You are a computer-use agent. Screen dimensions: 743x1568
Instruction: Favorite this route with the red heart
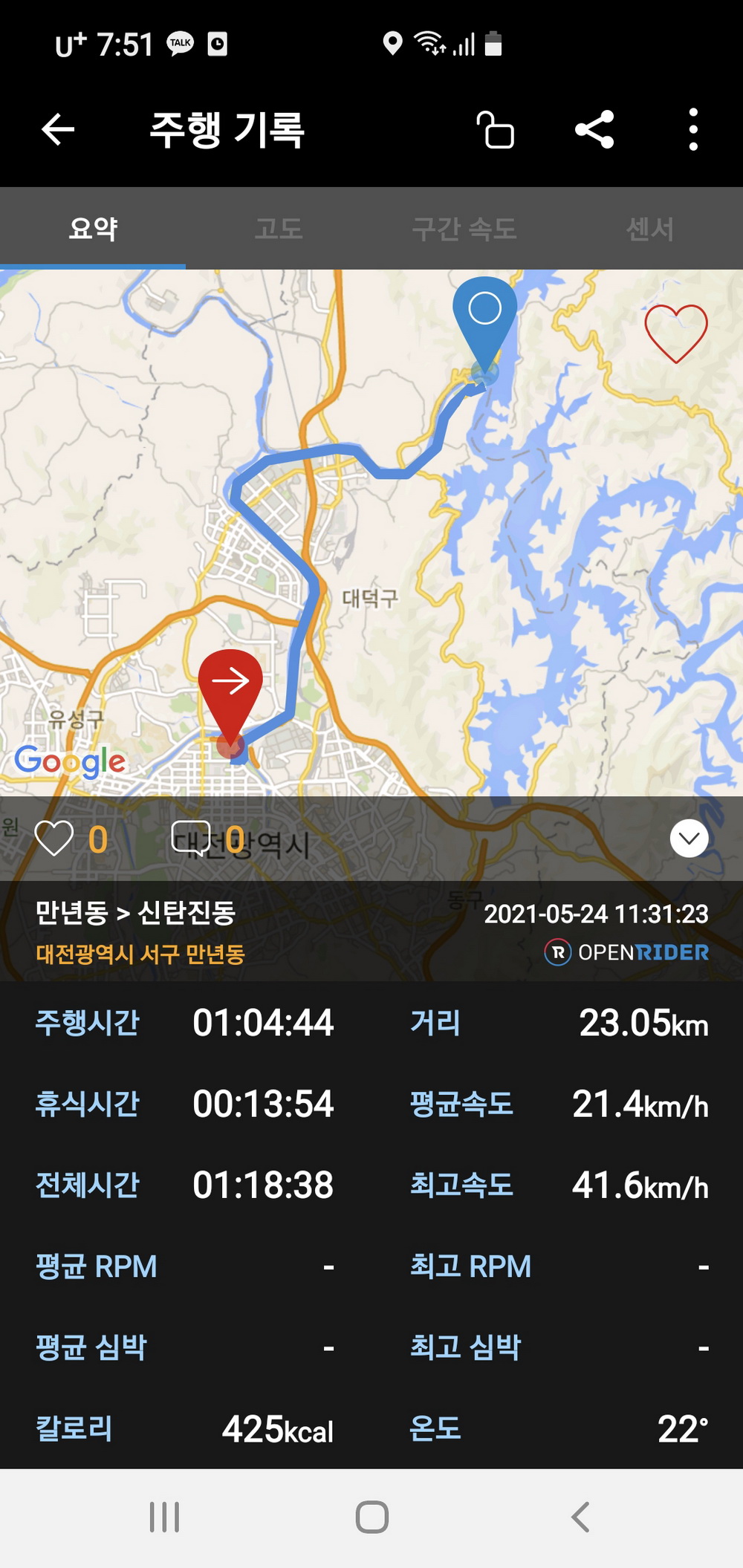(x=676, y=334)
